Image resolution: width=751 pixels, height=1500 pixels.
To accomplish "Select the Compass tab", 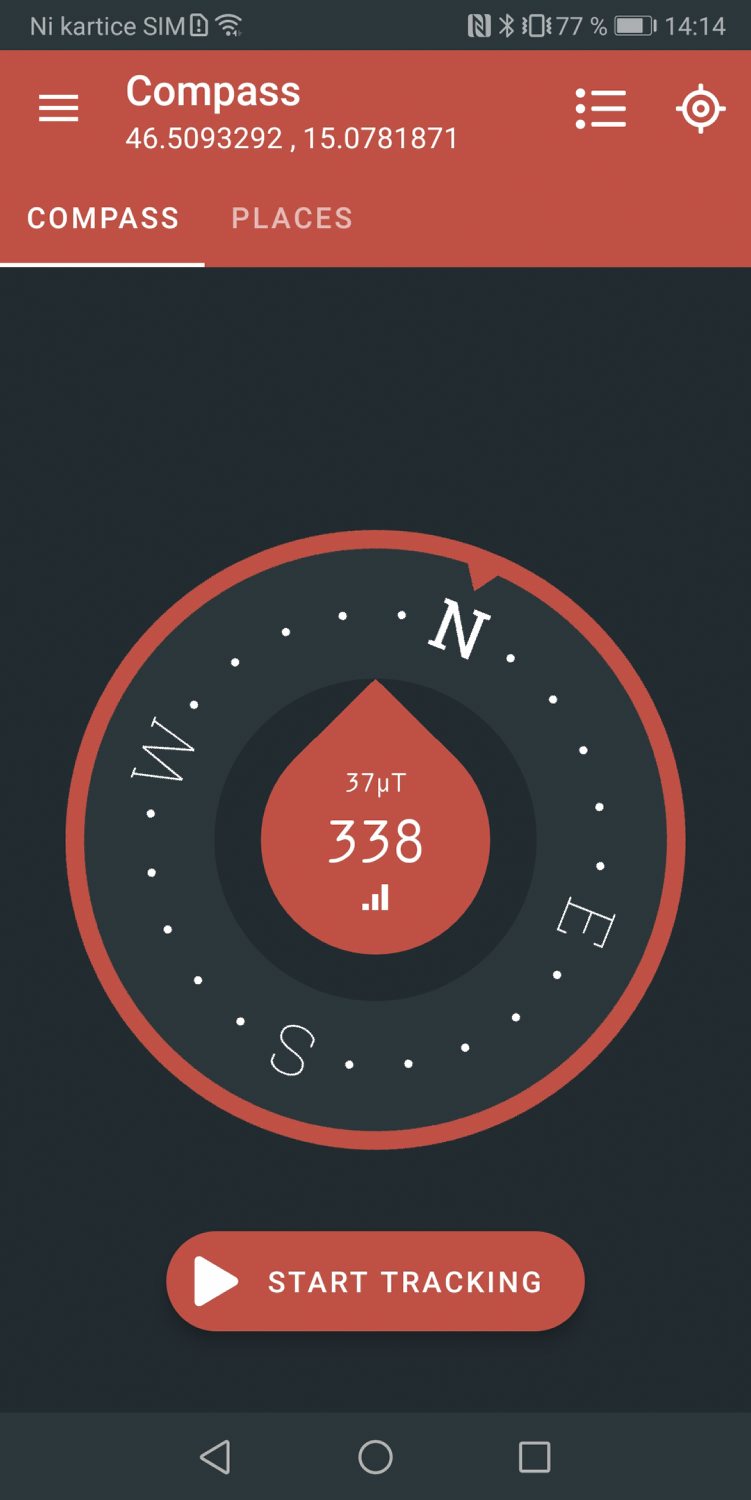I will click(x=103, y=218).
